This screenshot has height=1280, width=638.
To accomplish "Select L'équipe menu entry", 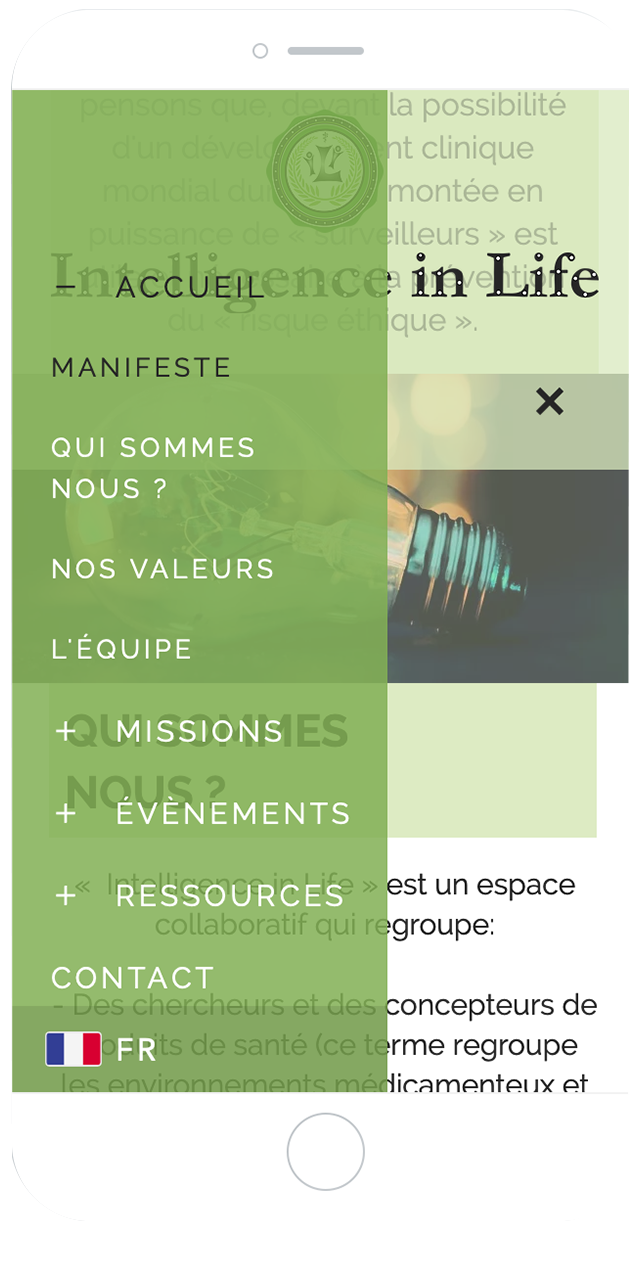I will (x=122, y=649).
